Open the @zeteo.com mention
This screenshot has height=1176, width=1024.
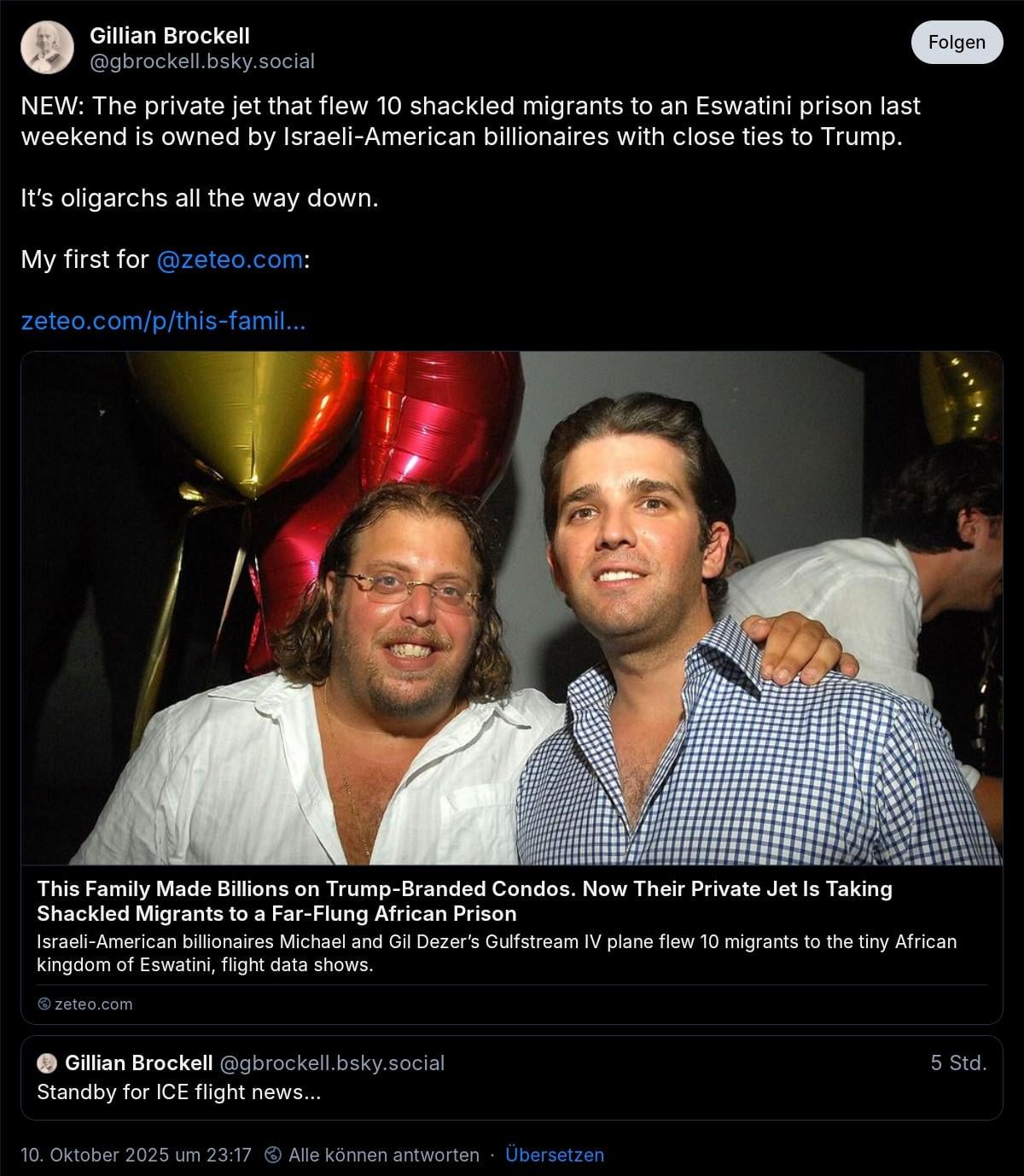pyautogui.click(x=230, y=259)
